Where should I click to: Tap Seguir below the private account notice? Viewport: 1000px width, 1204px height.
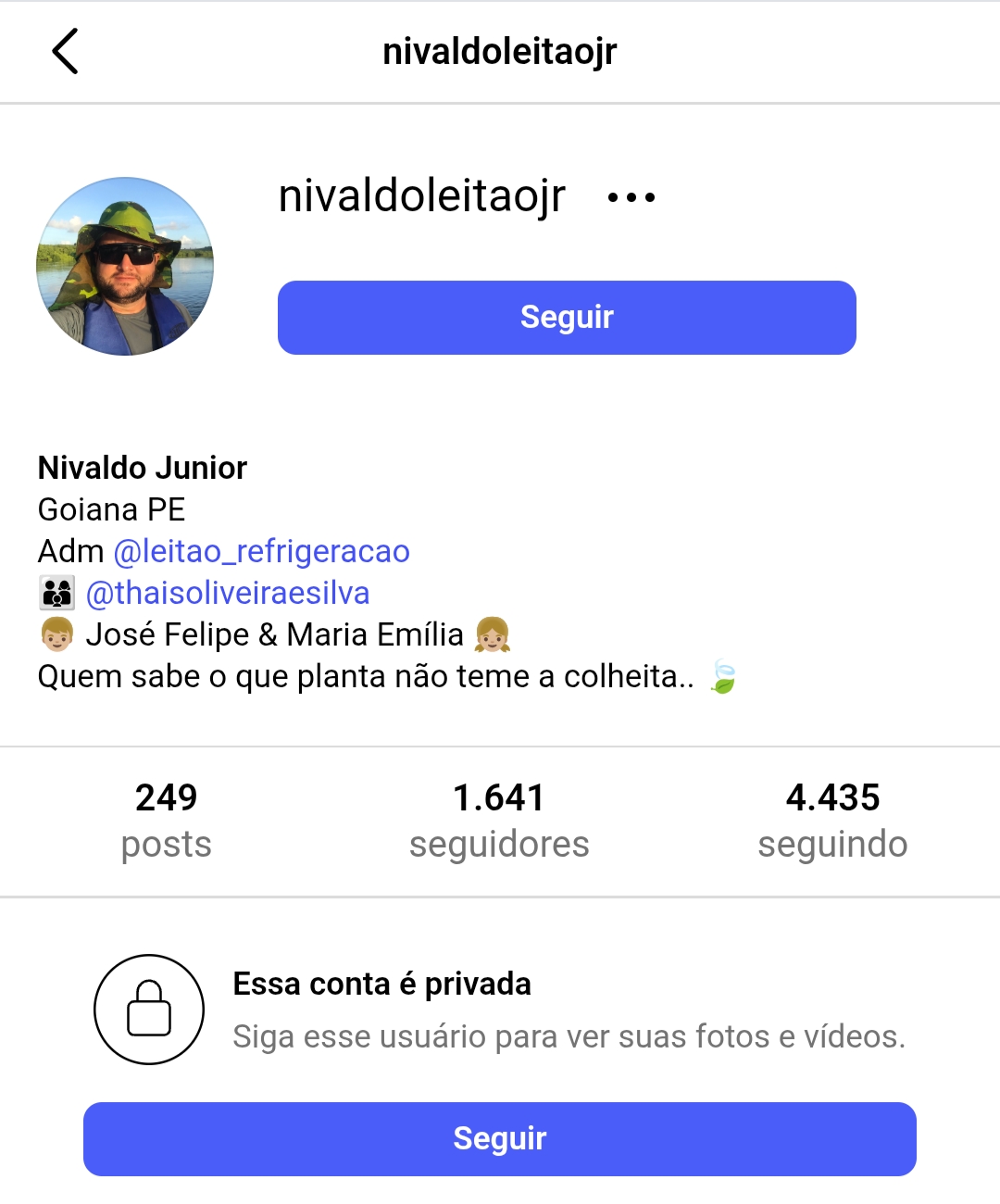[500, 1139]
